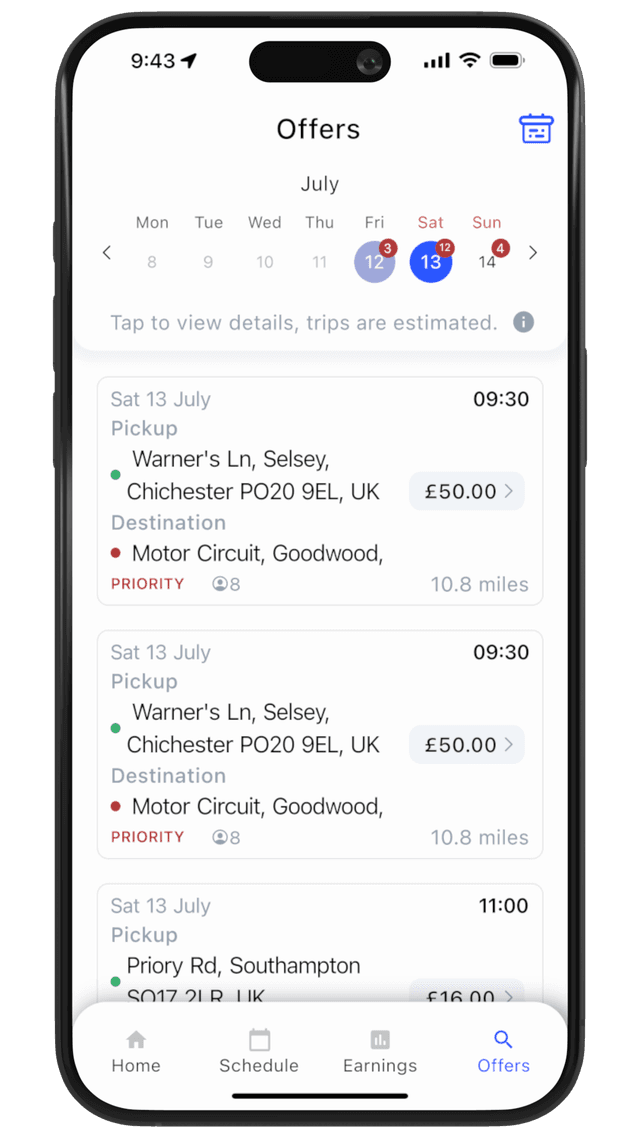
Task: Switch to the Offers tab
Action: (503, 1051)
